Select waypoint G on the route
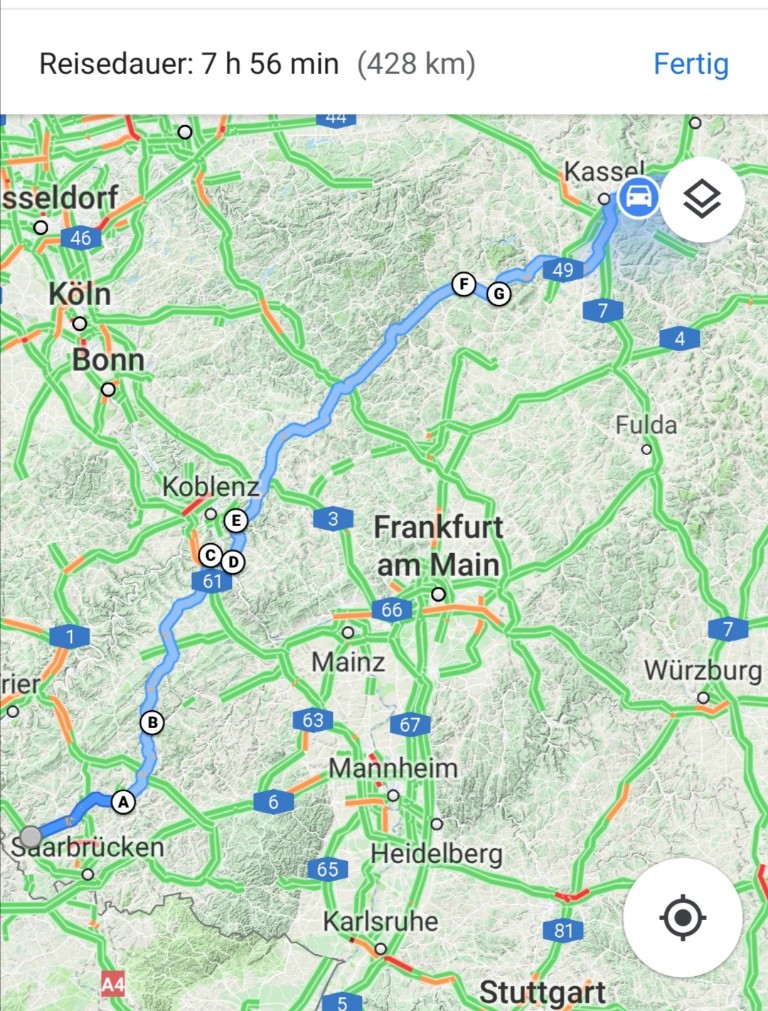 497,293
